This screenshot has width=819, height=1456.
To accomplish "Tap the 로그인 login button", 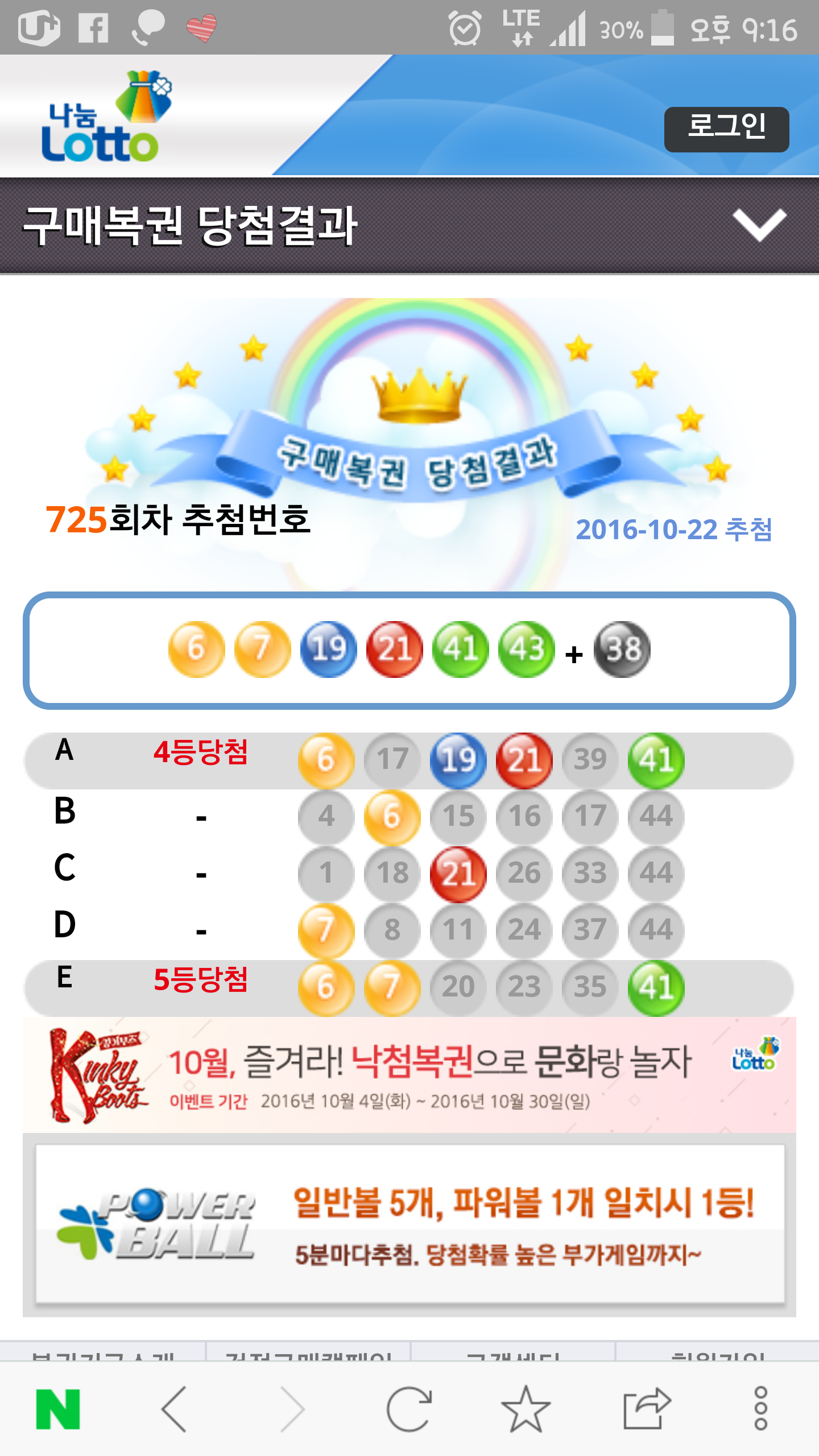I will coord(726,129).
